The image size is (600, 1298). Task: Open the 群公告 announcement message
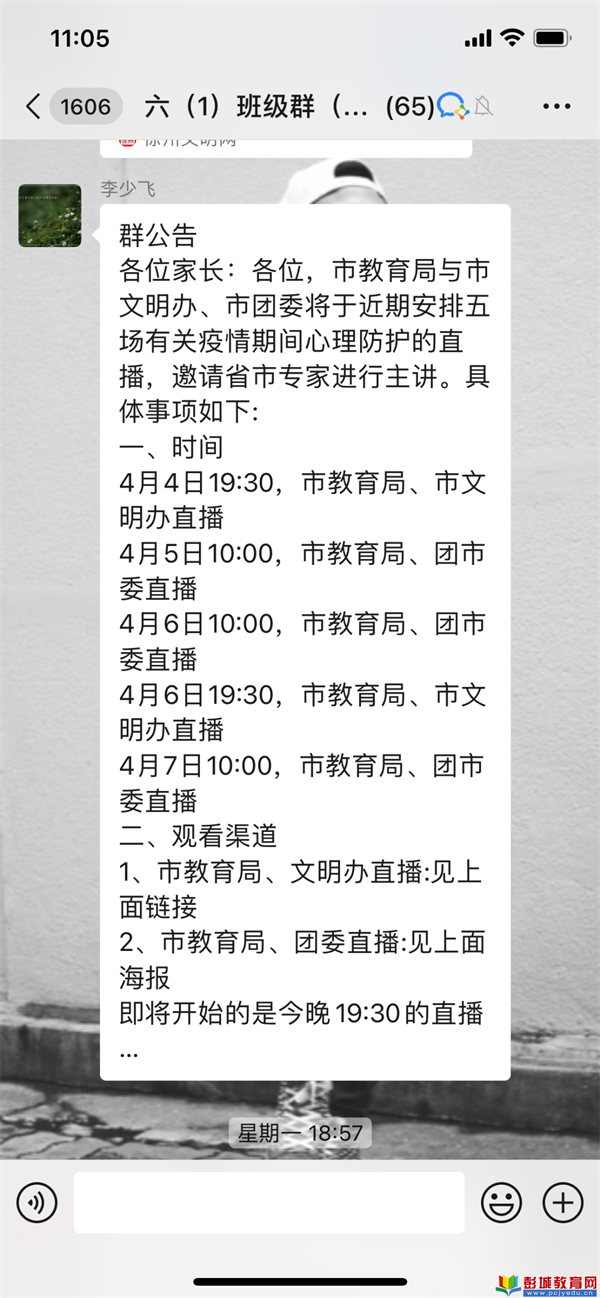(305, 642)
